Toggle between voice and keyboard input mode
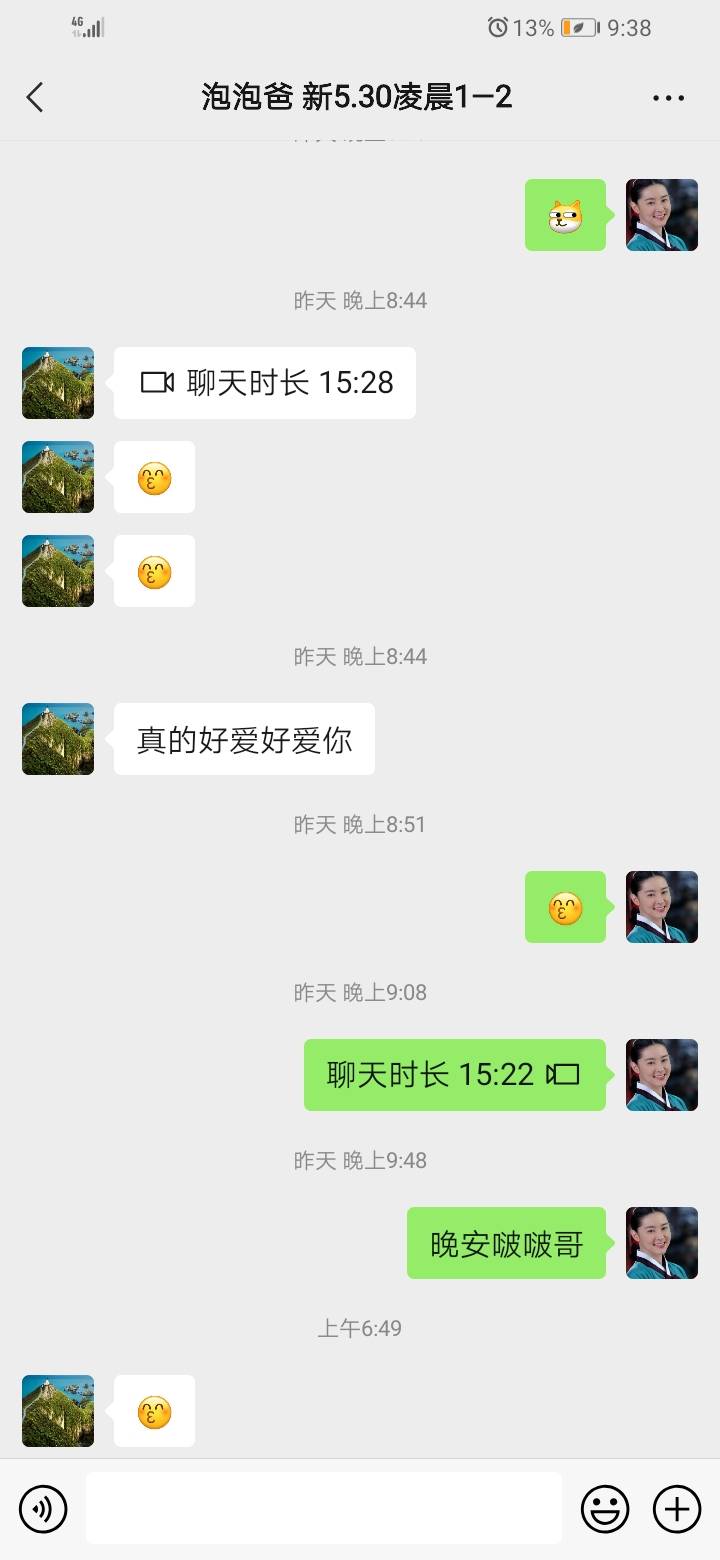The width and height of the screenshot is (720, 1560). pyautogui.click(x=42, y=1508)
